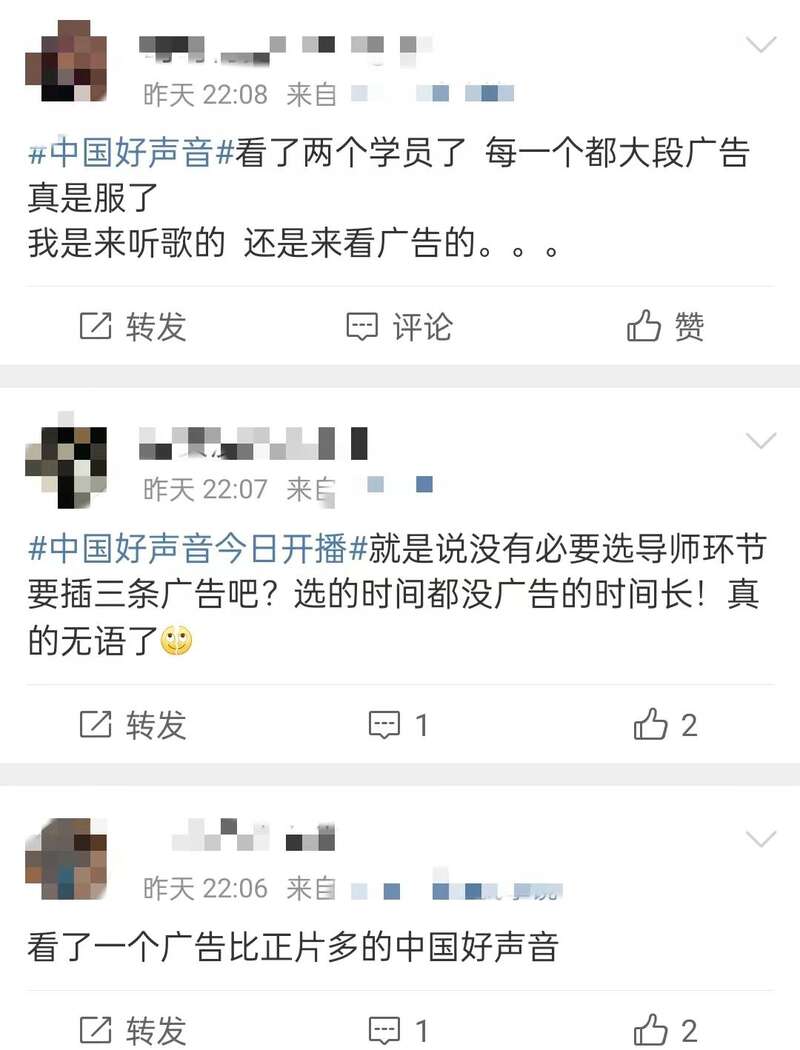Like the 22:08 post about 学员广告
800x1050 pixels.
click(665, 327)
